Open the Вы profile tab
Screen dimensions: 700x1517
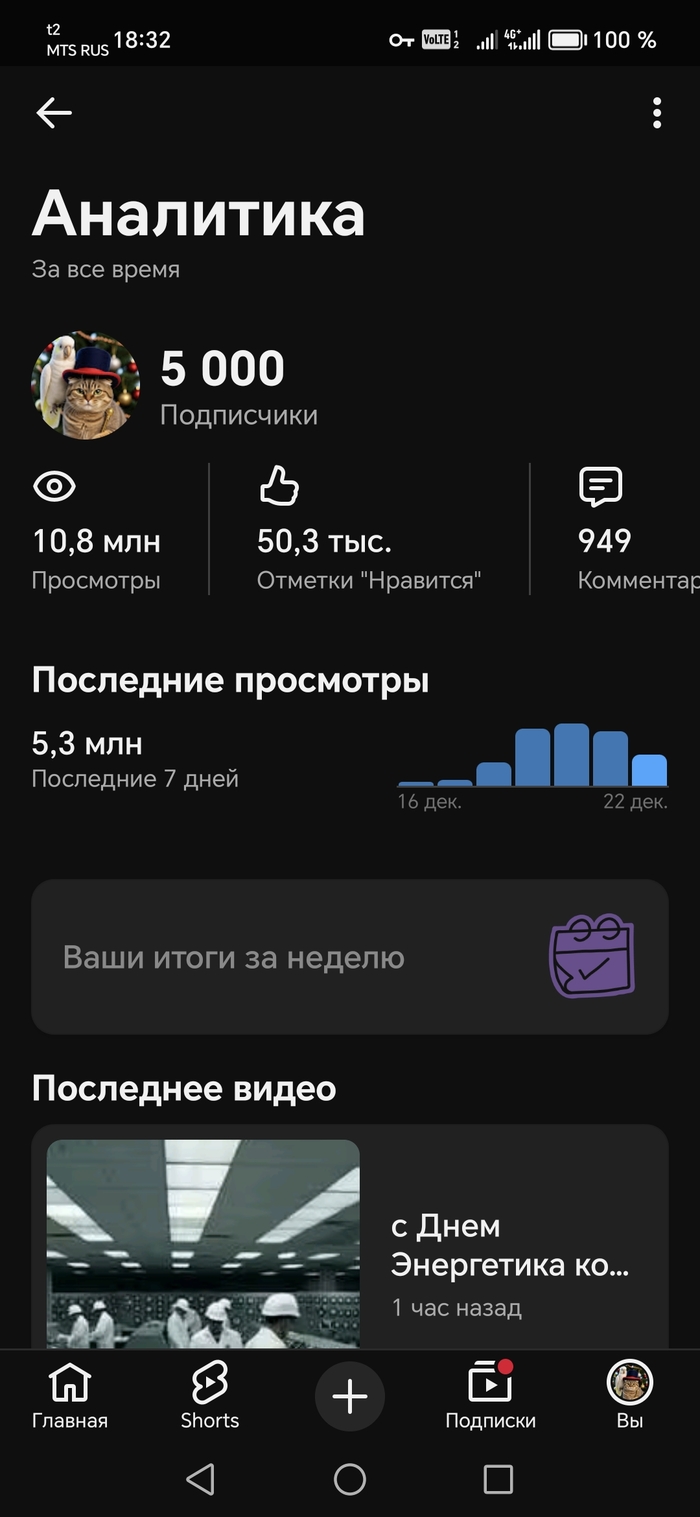(x=630, y=1397)
